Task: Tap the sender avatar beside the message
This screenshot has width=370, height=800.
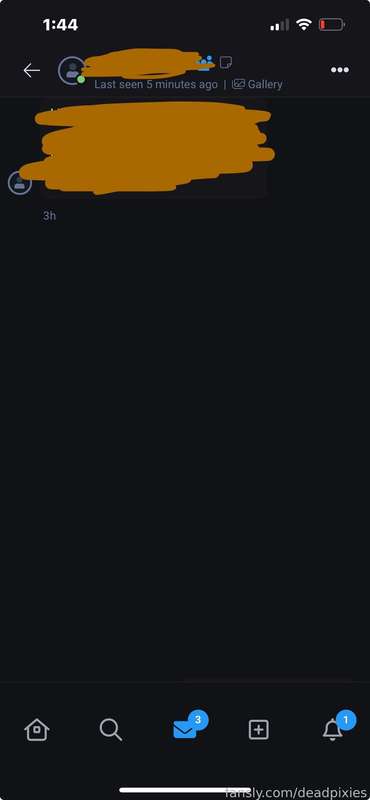Action: pyautogui.click(x=20, y=183)
